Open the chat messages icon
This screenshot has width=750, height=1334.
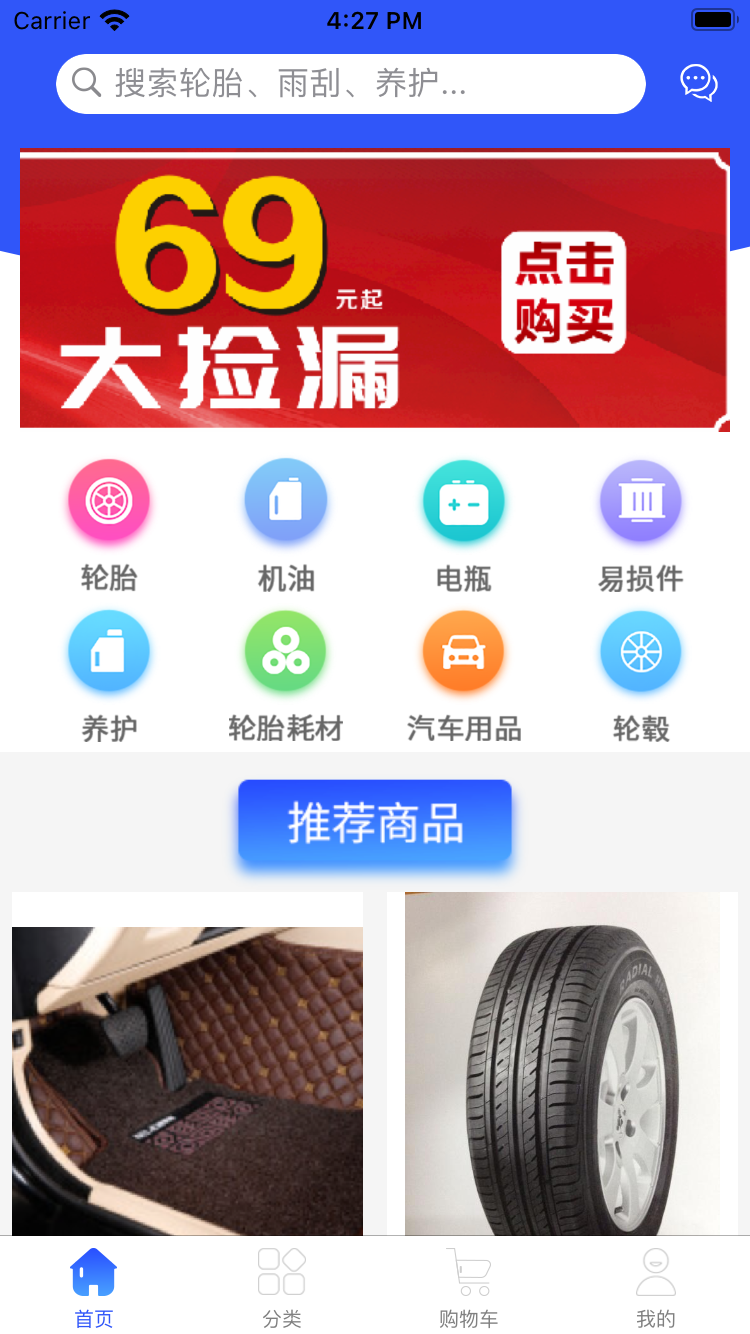[x=698, y=83]
